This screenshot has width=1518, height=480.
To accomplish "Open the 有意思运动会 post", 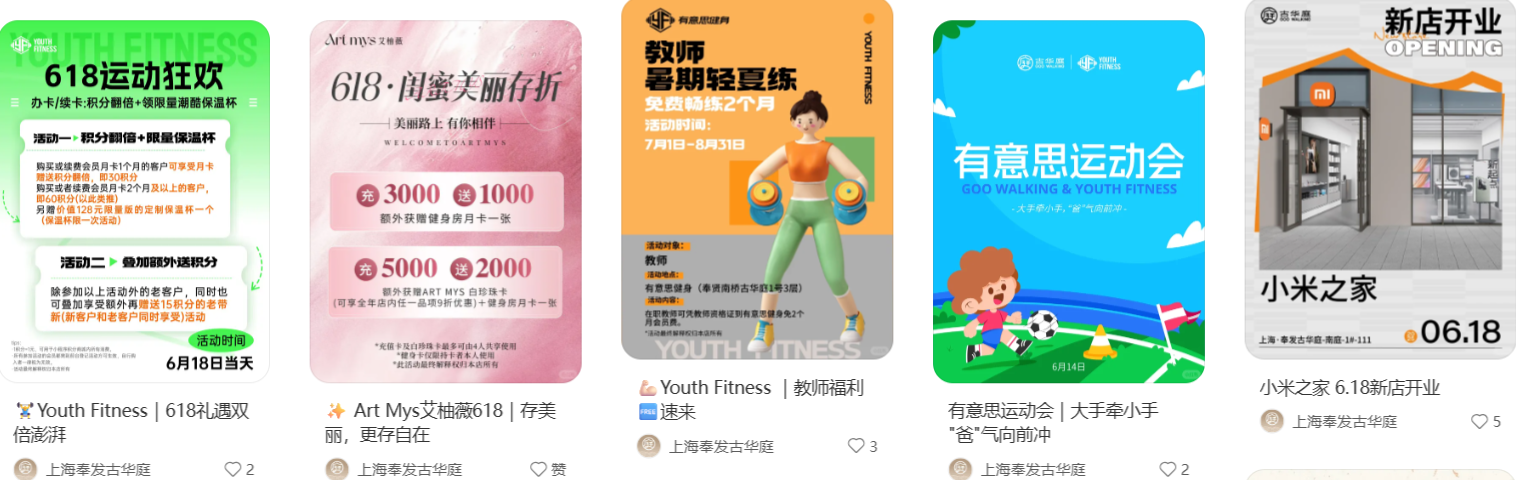I will point(1068,200).
